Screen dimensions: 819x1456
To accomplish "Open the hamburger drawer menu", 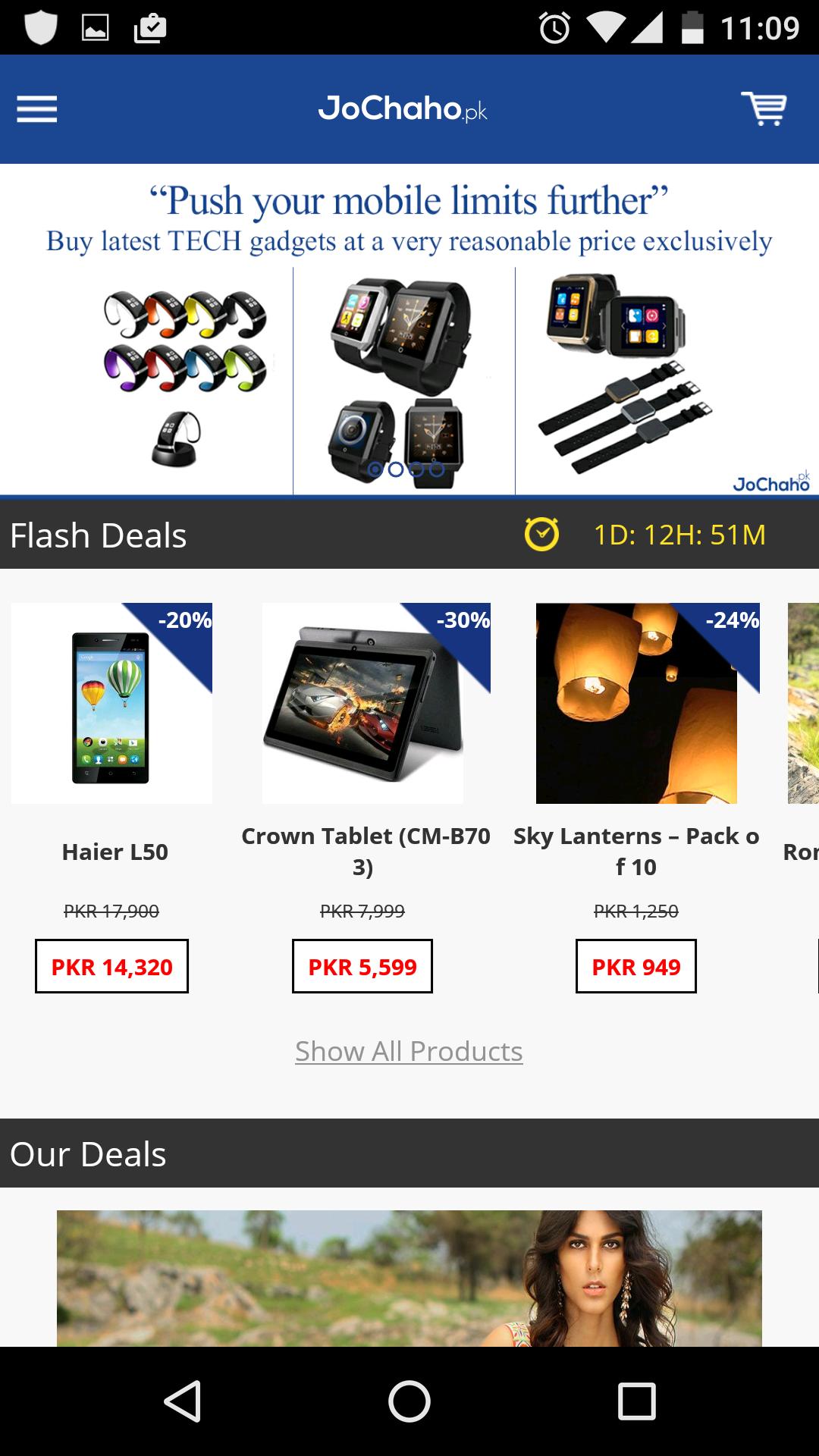I will pos(36,109).
